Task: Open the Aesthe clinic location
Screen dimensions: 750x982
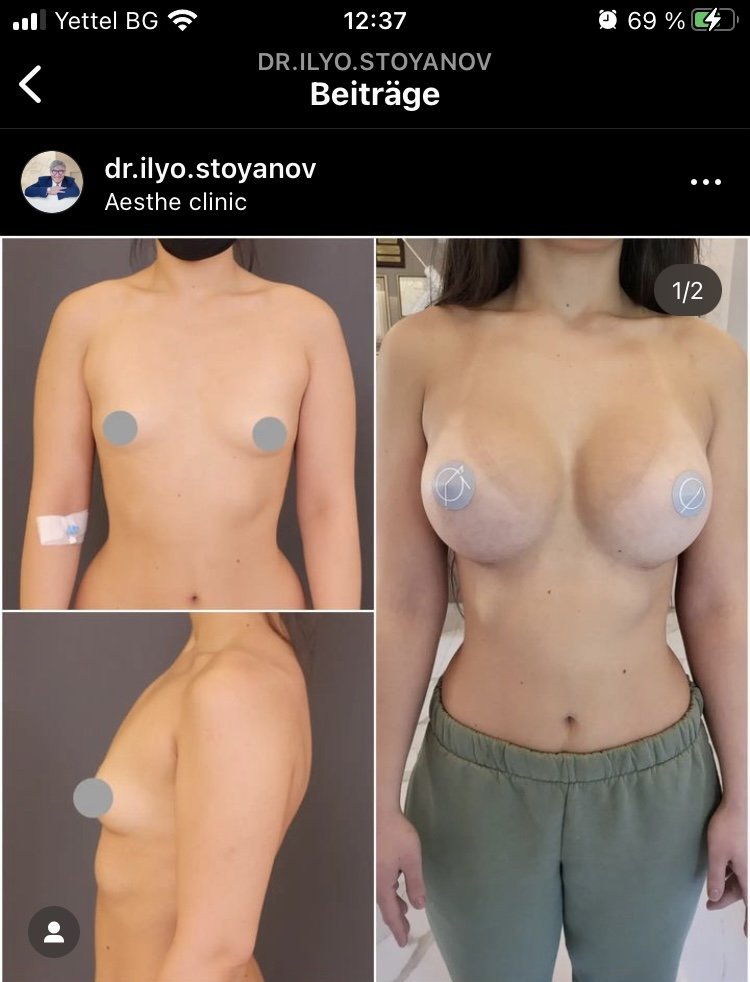Action: [175, 201]
